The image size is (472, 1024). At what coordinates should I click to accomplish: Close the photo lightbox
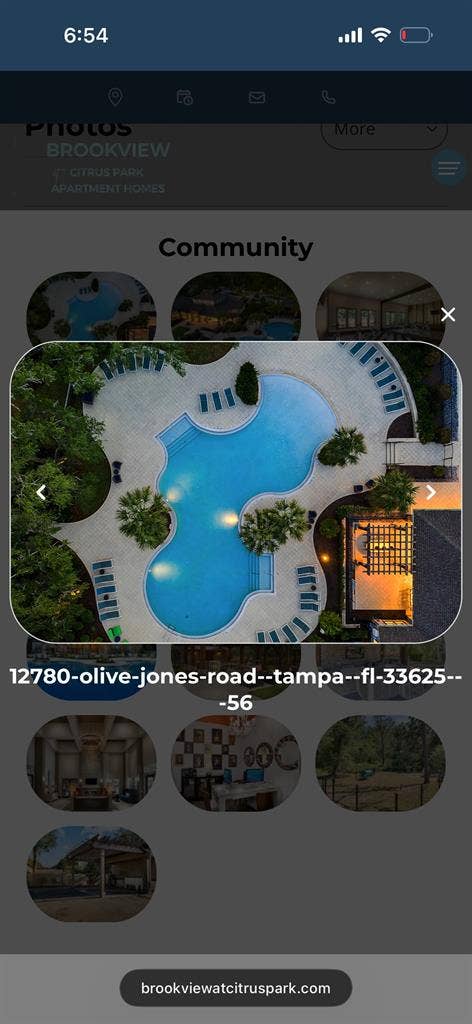click(448, 315)
